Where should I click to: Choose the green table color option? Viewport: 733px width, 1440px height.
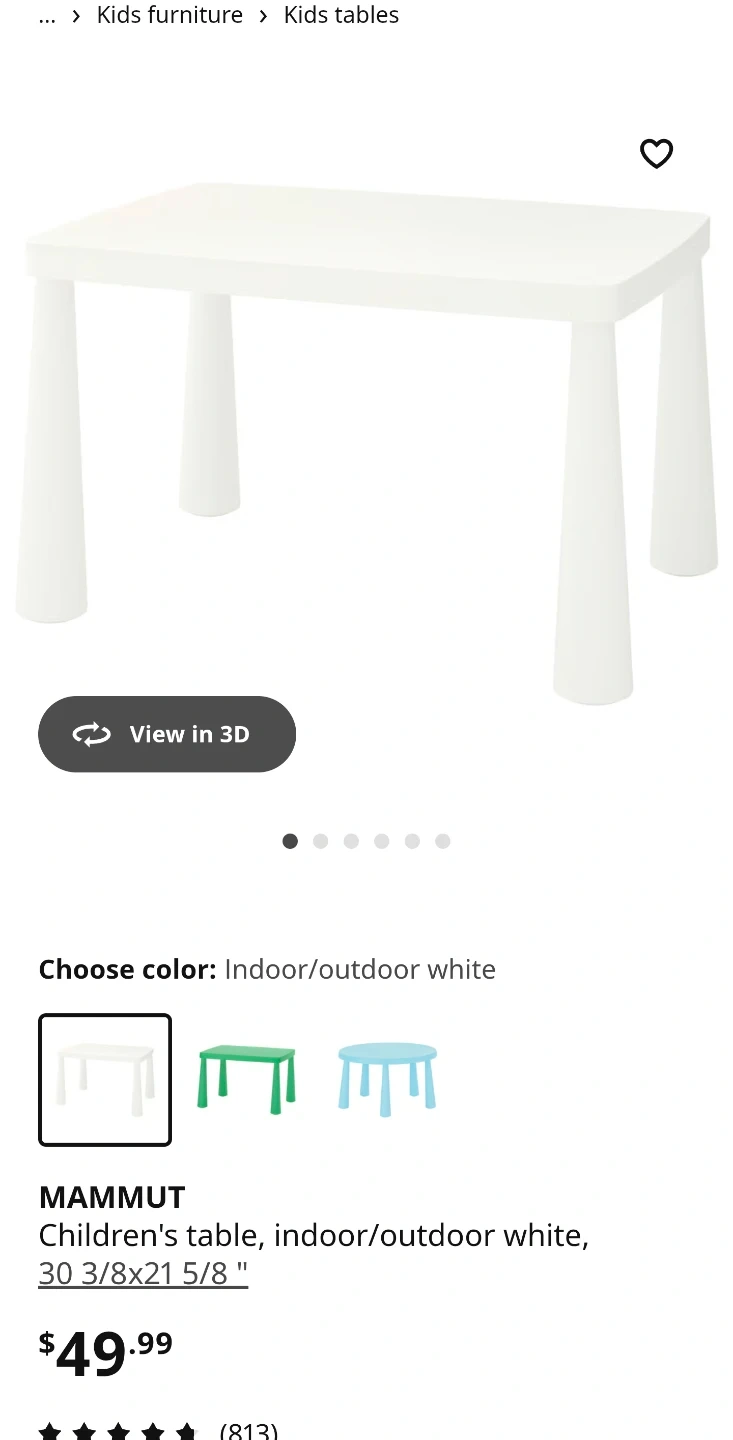tap(246, 1080)
